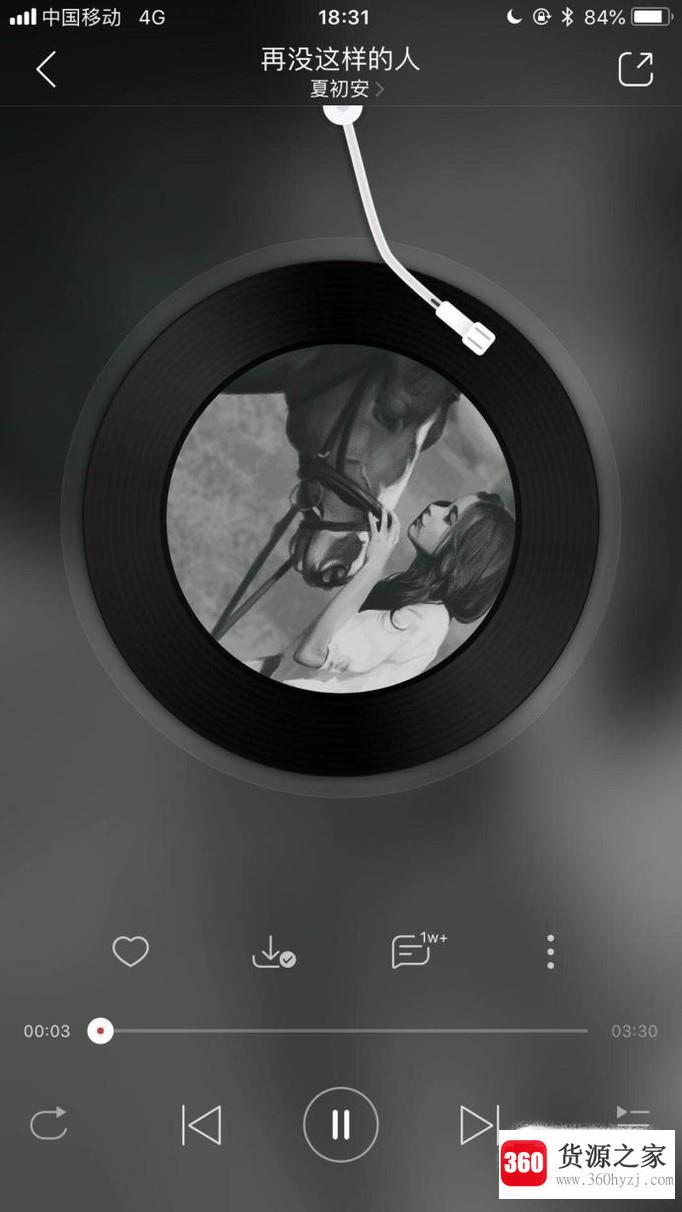Tap the playback progress bar
The height and width of the screenshot is (1212, 682).
tap(340, 1030)
